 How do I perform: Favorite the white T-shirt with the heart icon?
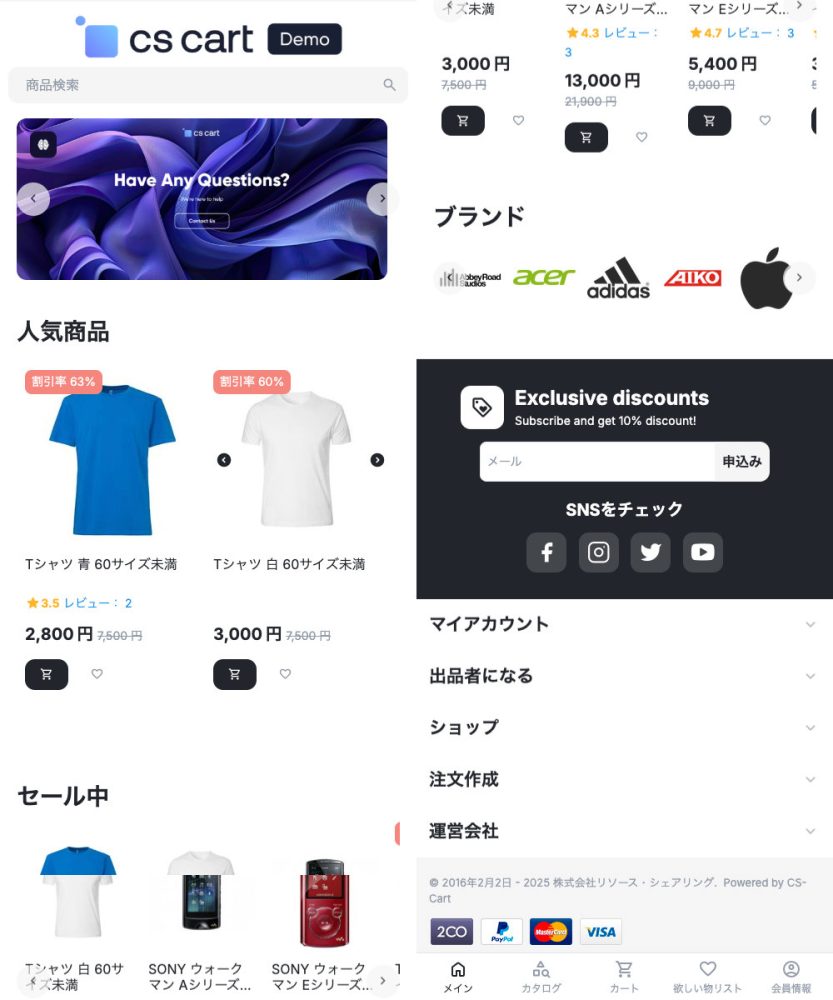click(x=285, y=674)
